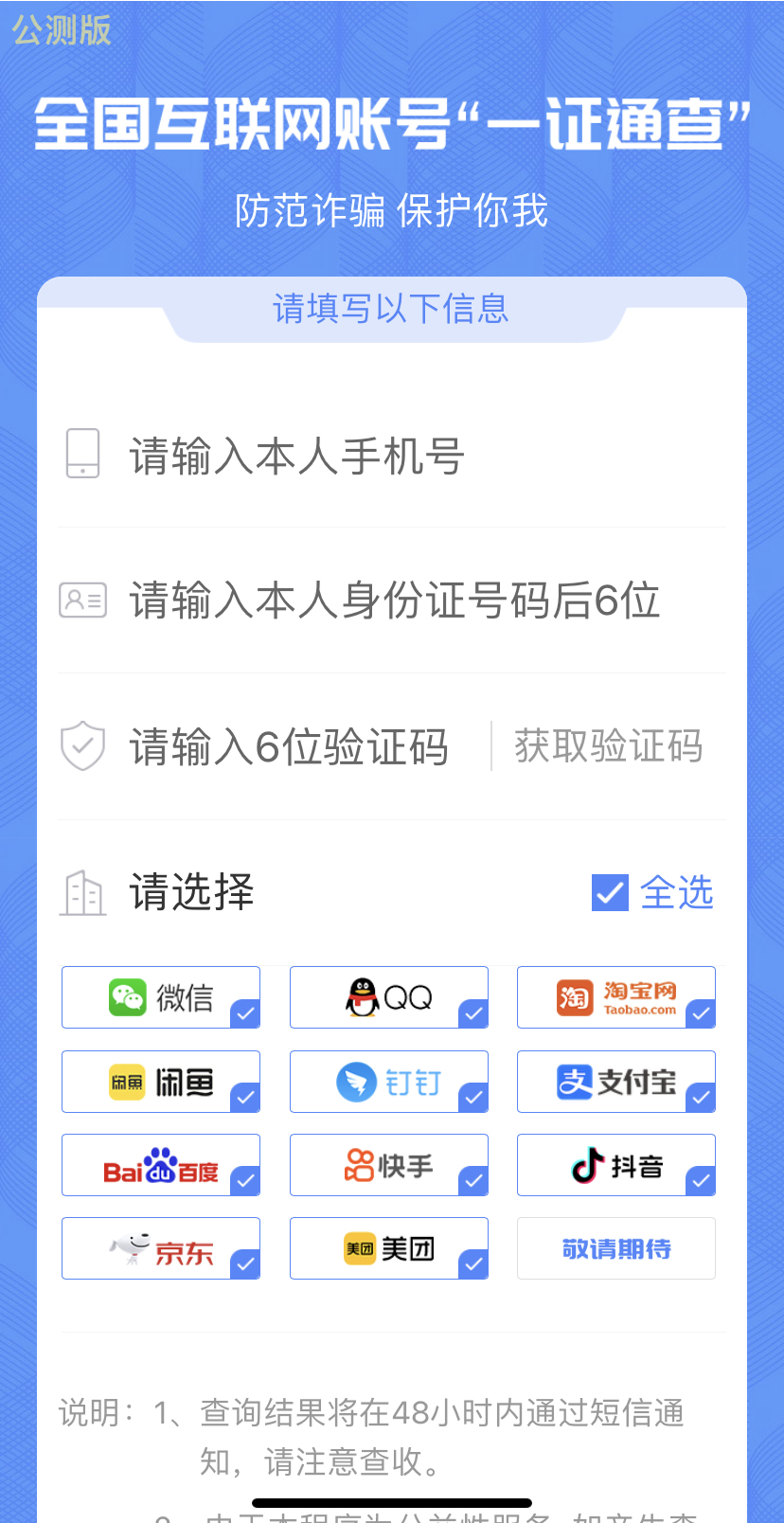Toggle the 全选 select-all checkbox
The width and height of the screenshot is (784, 1523).
click(x=611, y=892)
